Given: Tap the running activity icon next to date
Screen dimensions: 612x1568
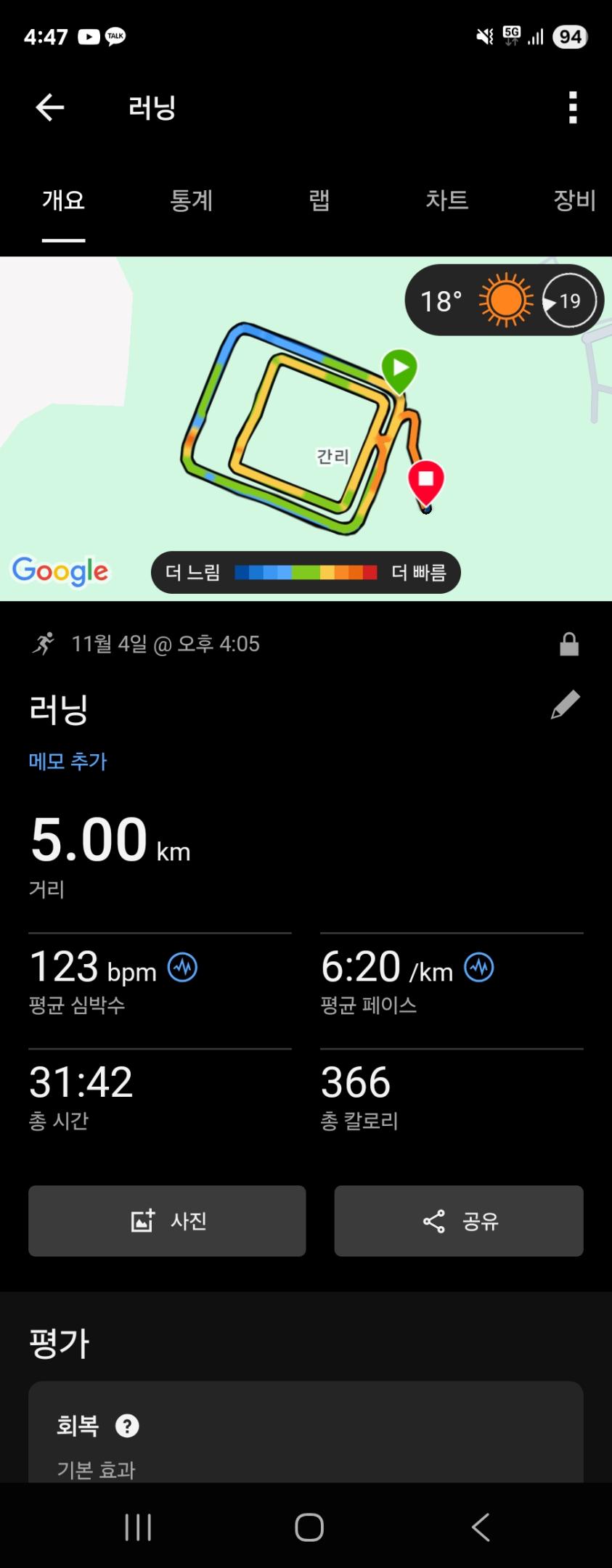Looking at the screenshot, I should (x=45, y=643).
